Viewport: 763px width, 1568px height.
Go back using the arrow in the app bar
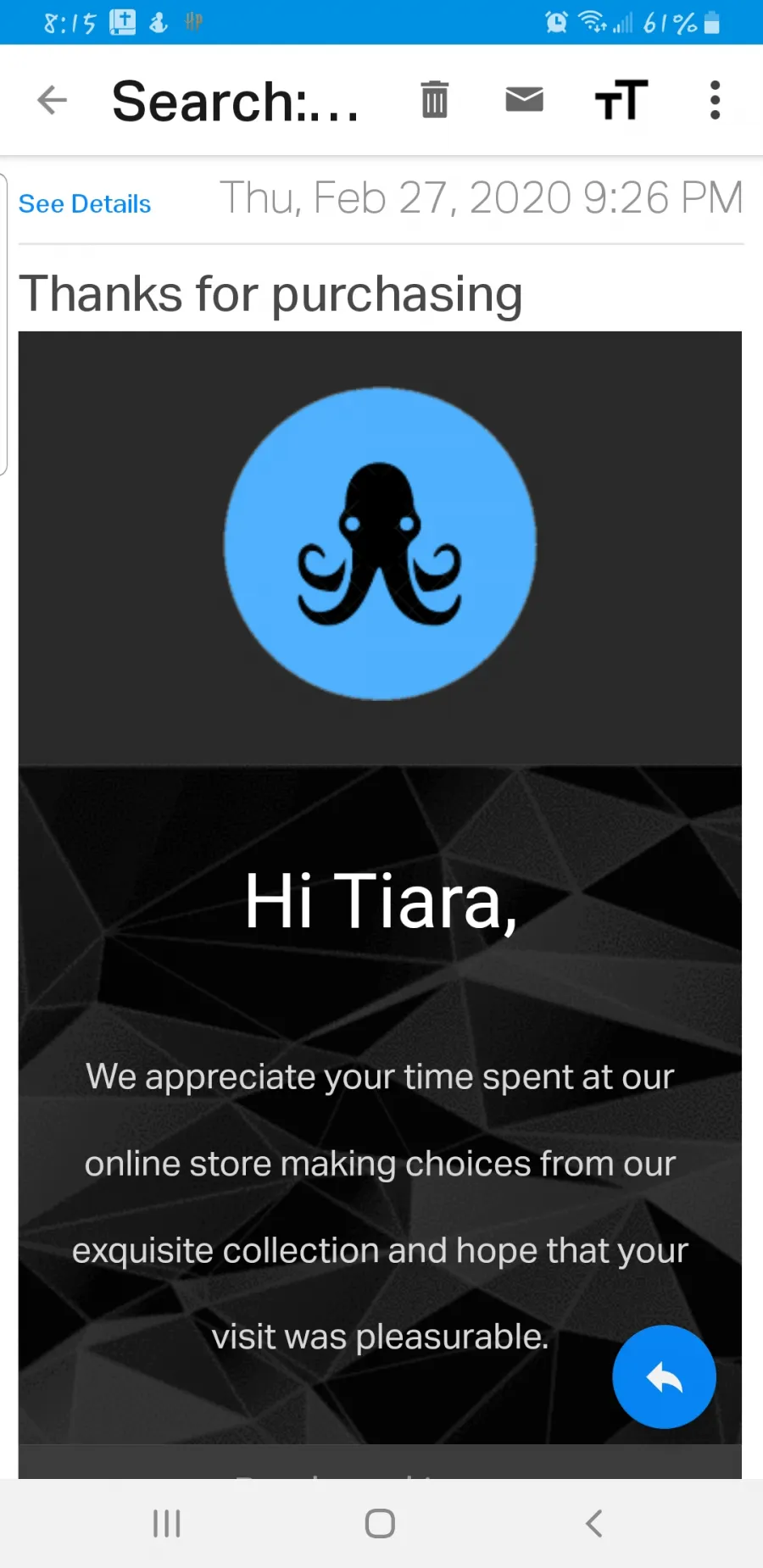(x=52, y=100)
